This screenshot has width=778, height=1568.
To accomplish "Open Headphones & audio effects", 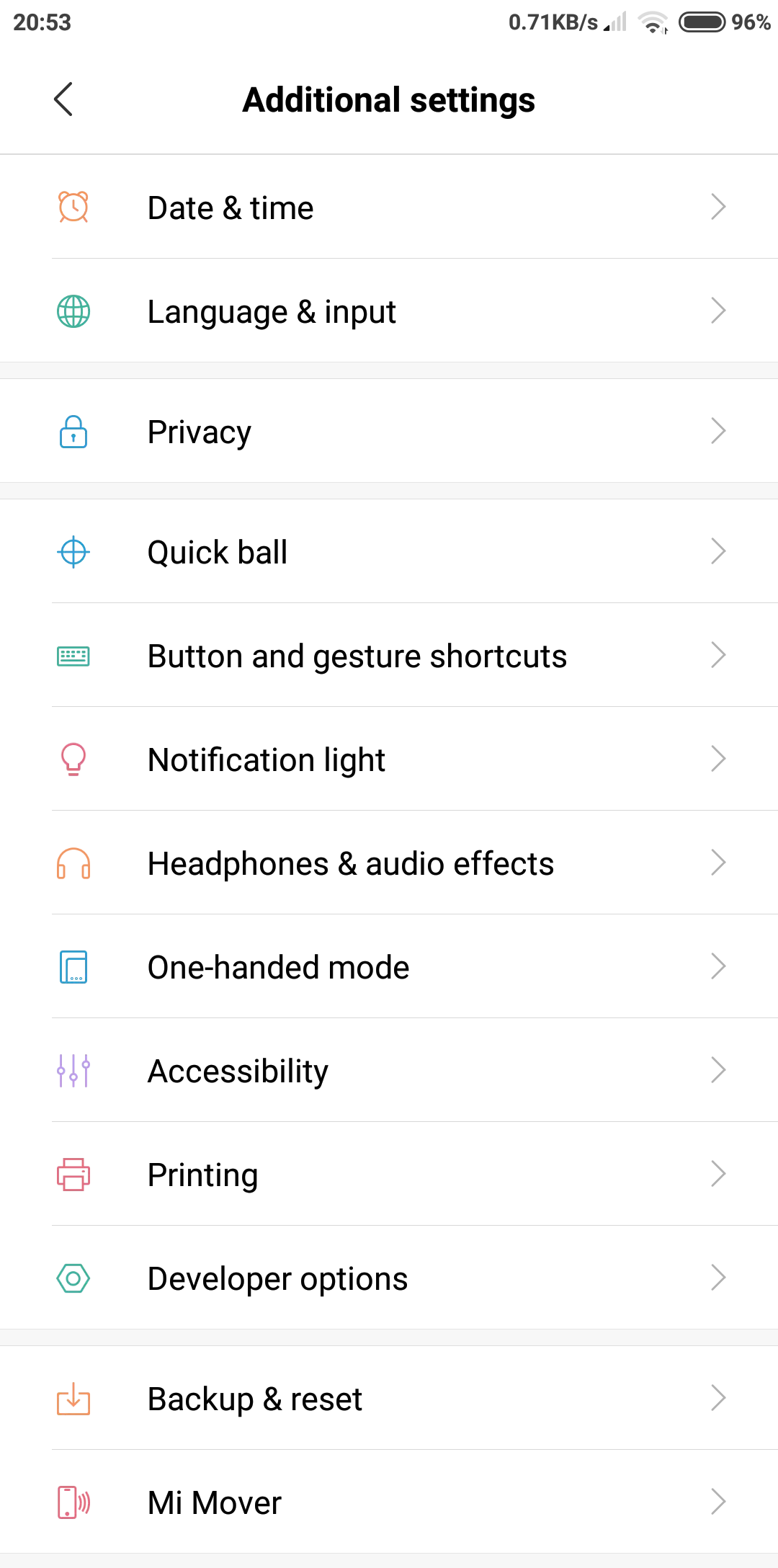I will coord(389,863).
